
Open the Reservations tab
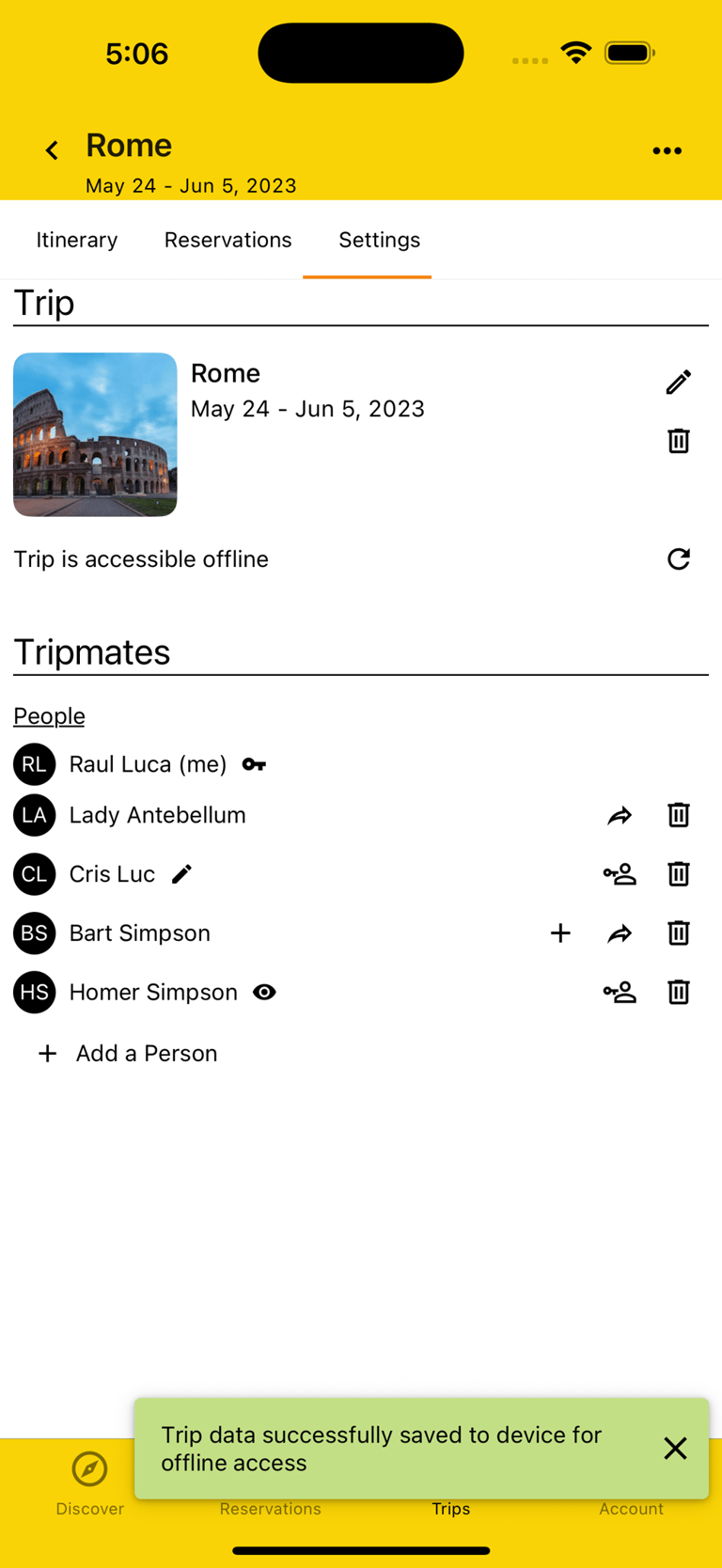point(228,240)
